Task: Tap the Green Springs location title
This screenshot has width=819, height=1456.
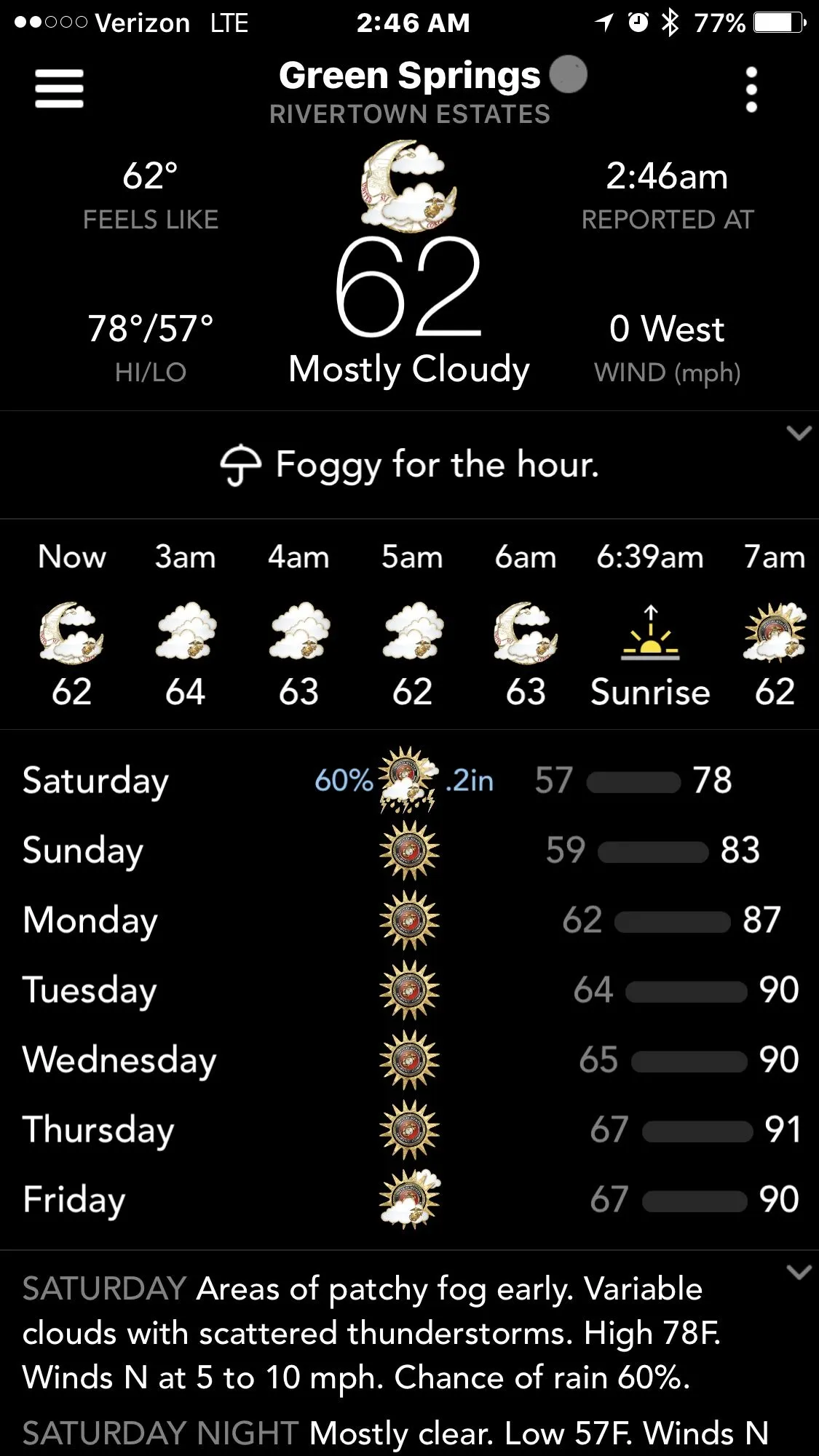Action: 409,77
